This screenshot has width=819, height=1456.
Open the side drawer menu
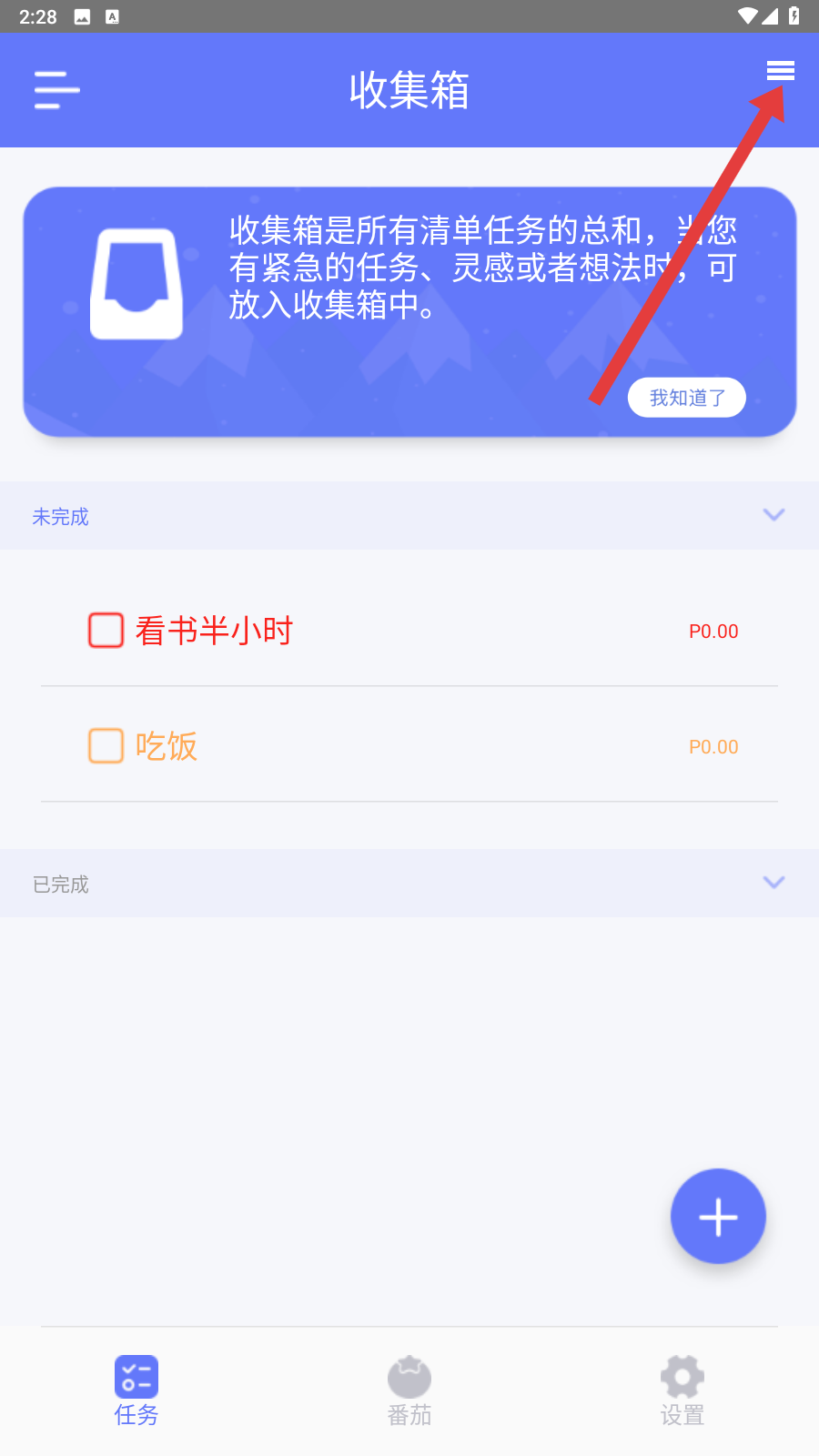(x=56, y=90)
